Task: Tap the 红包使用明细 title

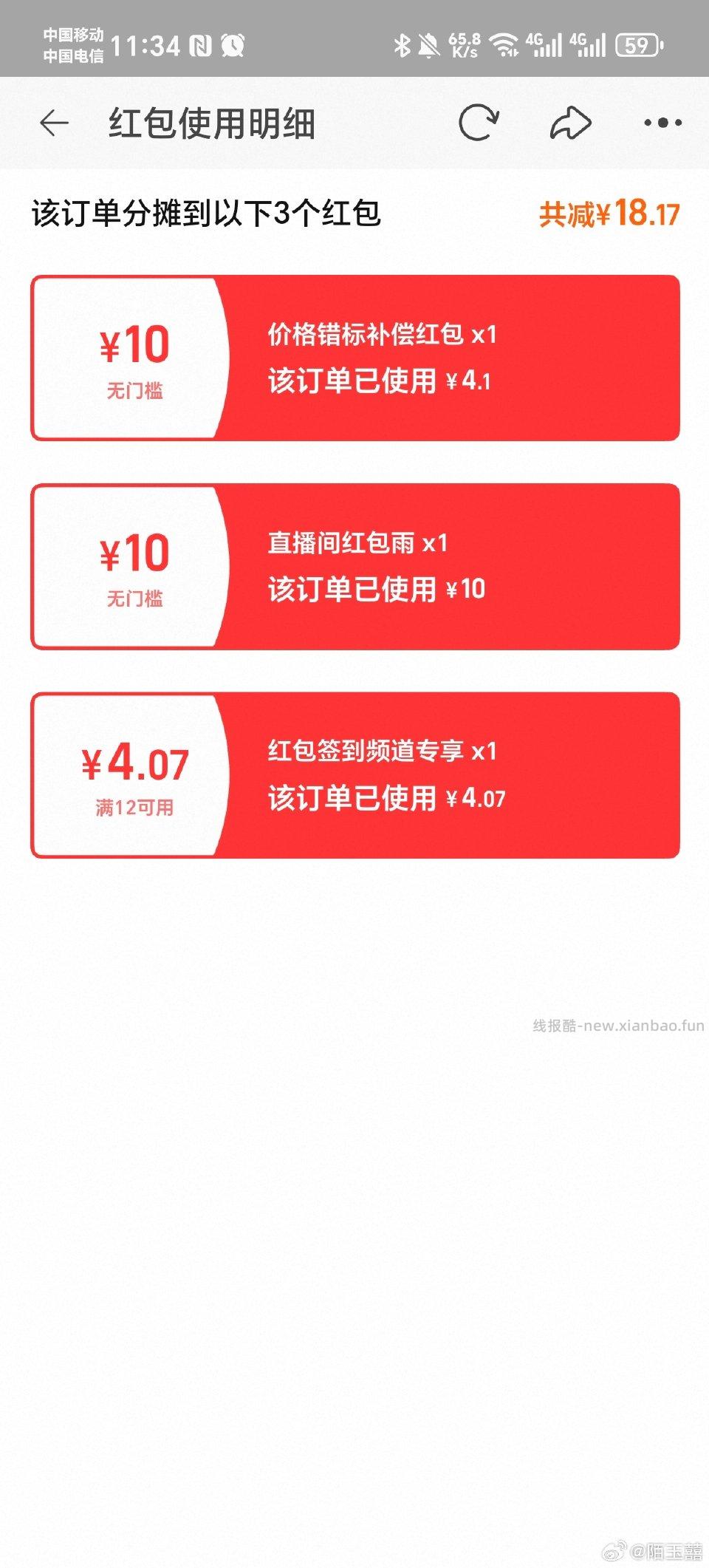Action: pos(210,123)
